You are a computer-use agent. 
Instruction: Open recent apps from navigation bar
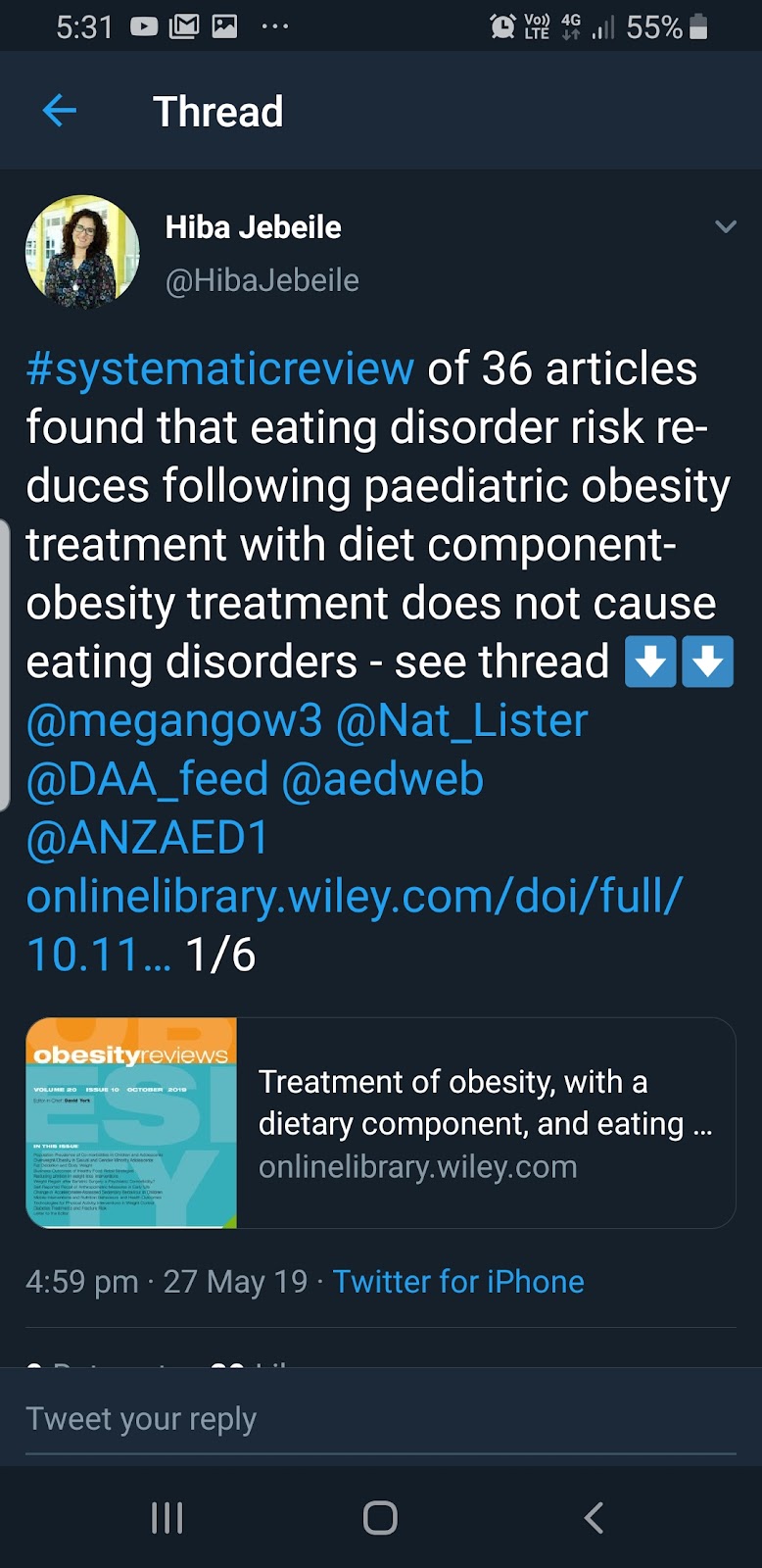click(x=167, y=1518)
